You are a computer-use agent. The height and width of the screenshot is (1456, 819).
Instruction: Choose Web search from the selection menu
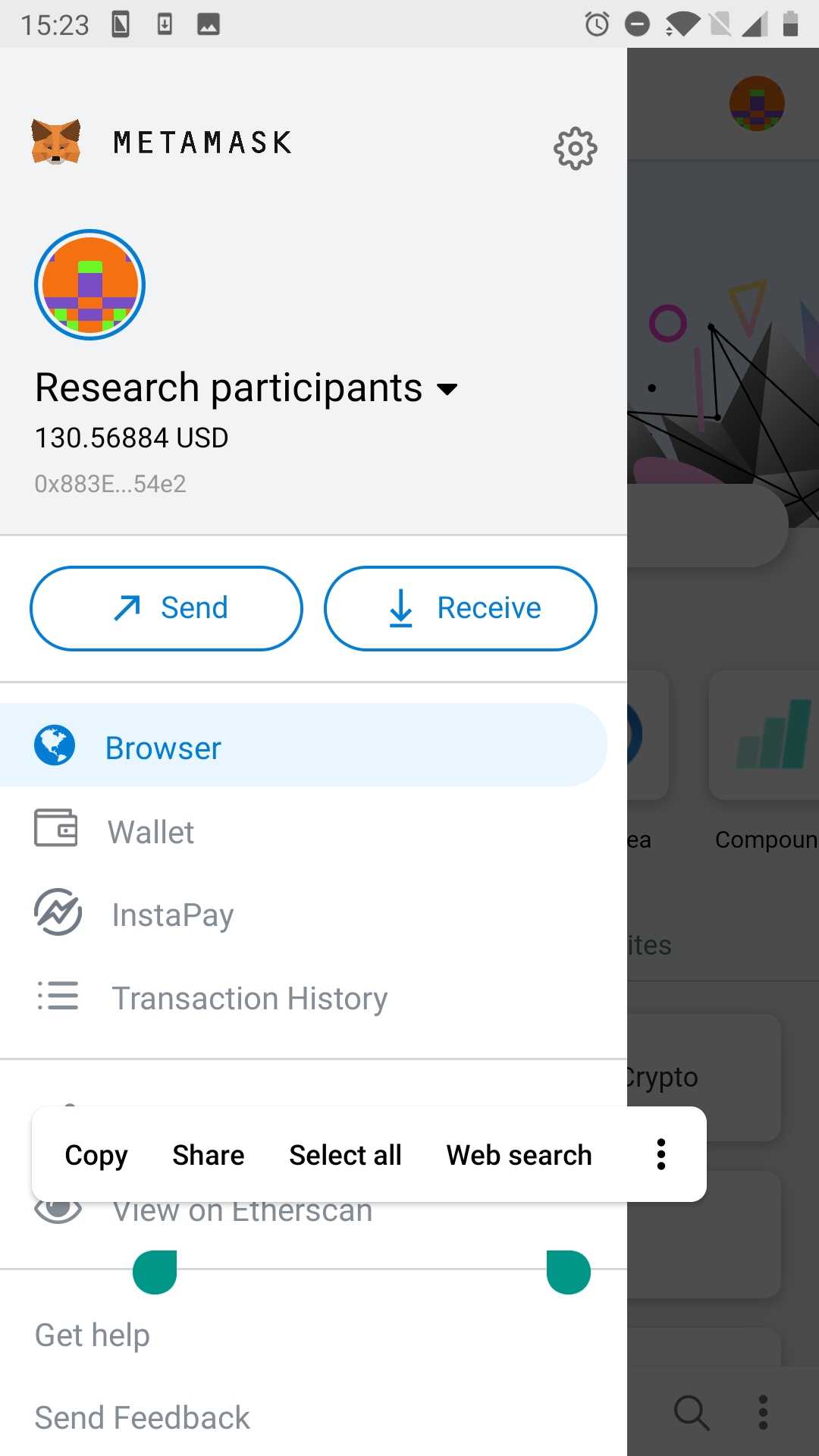519,1154
